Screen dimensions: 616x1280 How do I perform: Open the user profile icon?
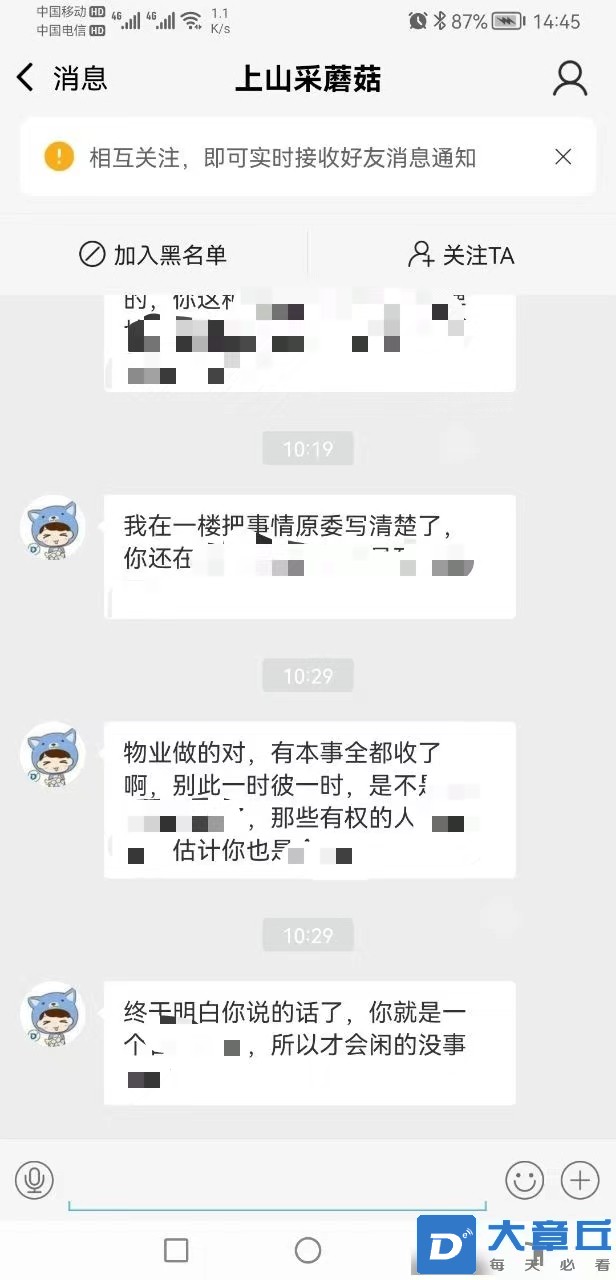coord(570,78)
